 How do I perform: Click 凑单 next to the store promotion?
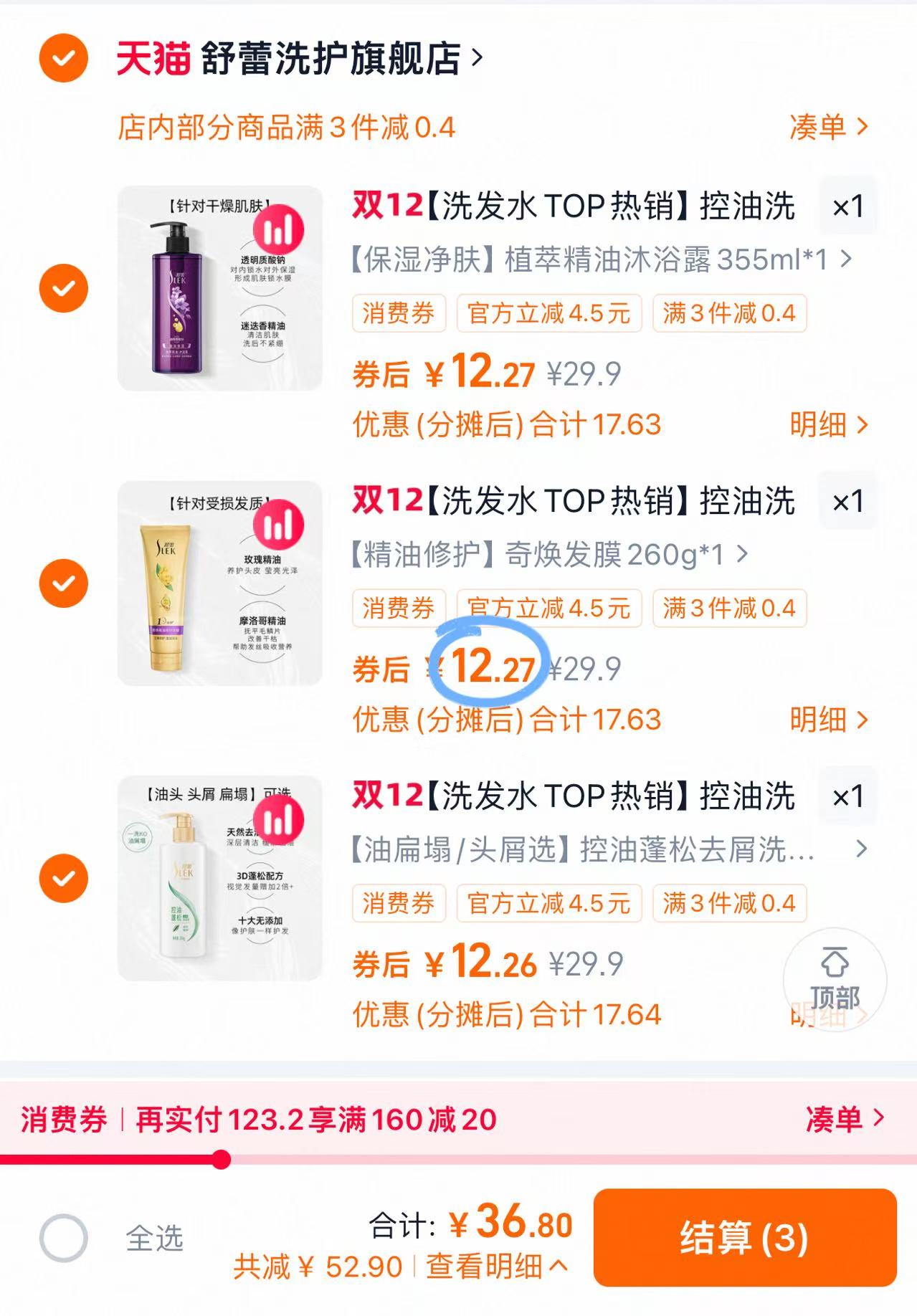(x=831, y=125)
